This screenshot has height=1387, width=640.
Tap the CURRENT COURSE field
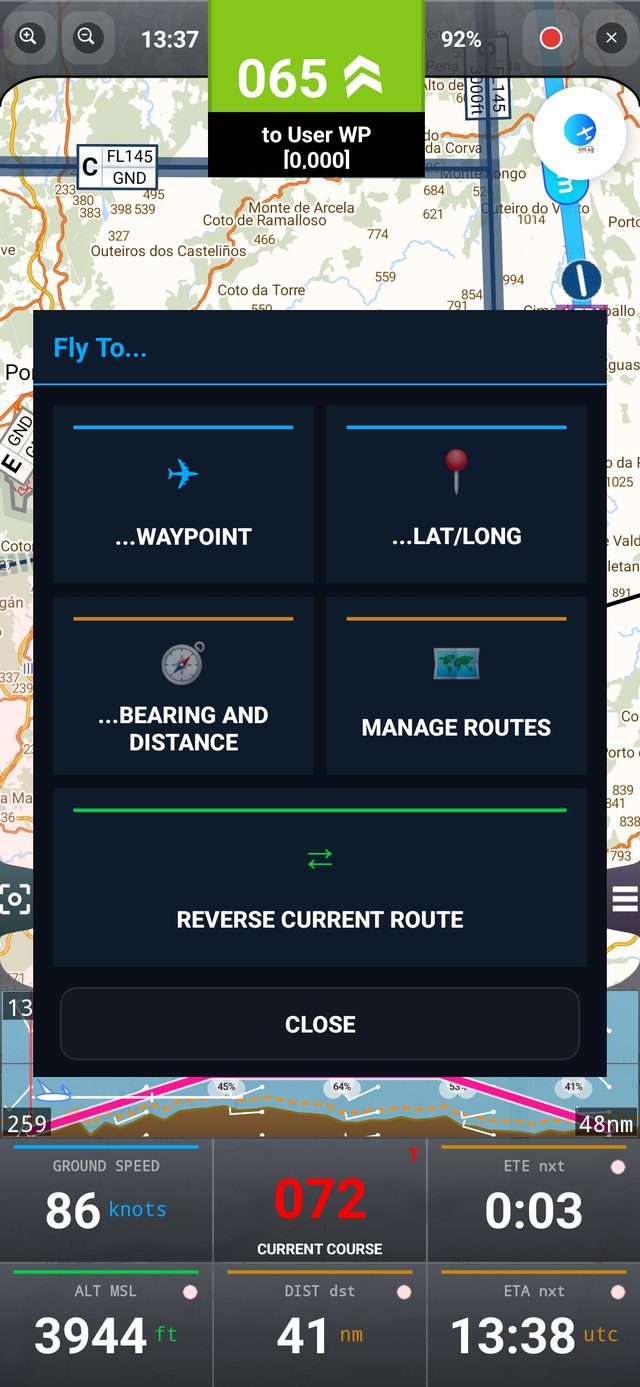pyautogui.click(x=320, y=1199)
